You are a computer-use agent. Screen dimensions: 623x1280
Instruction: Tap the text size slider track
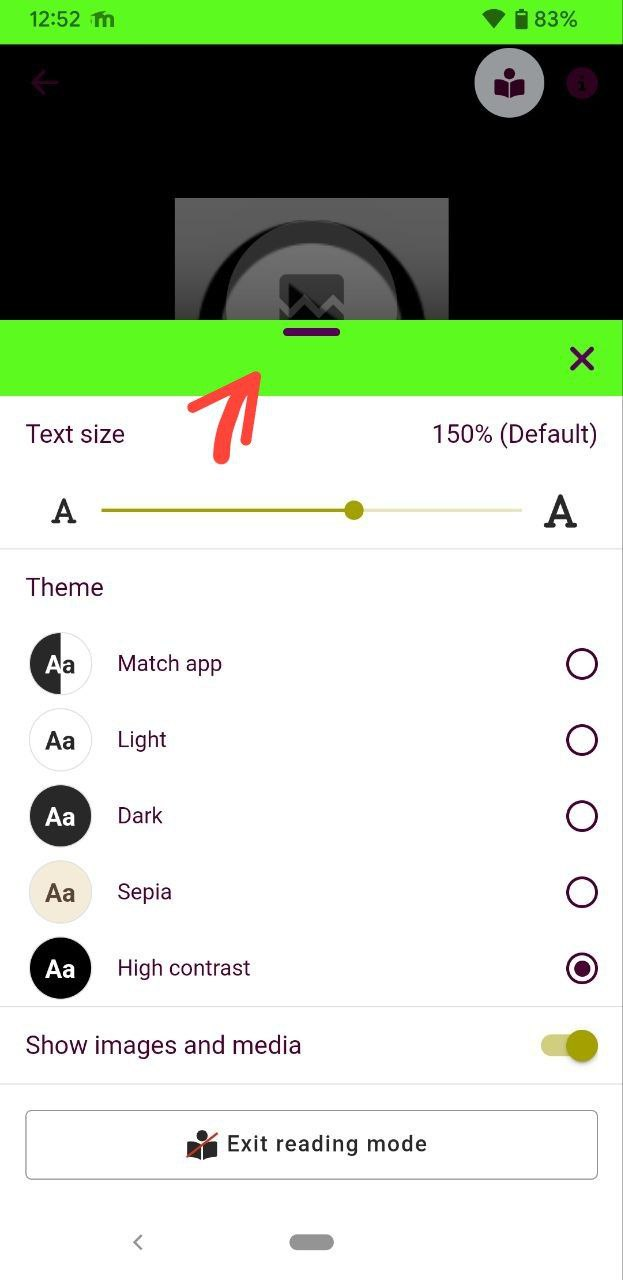tap(311, 510)
